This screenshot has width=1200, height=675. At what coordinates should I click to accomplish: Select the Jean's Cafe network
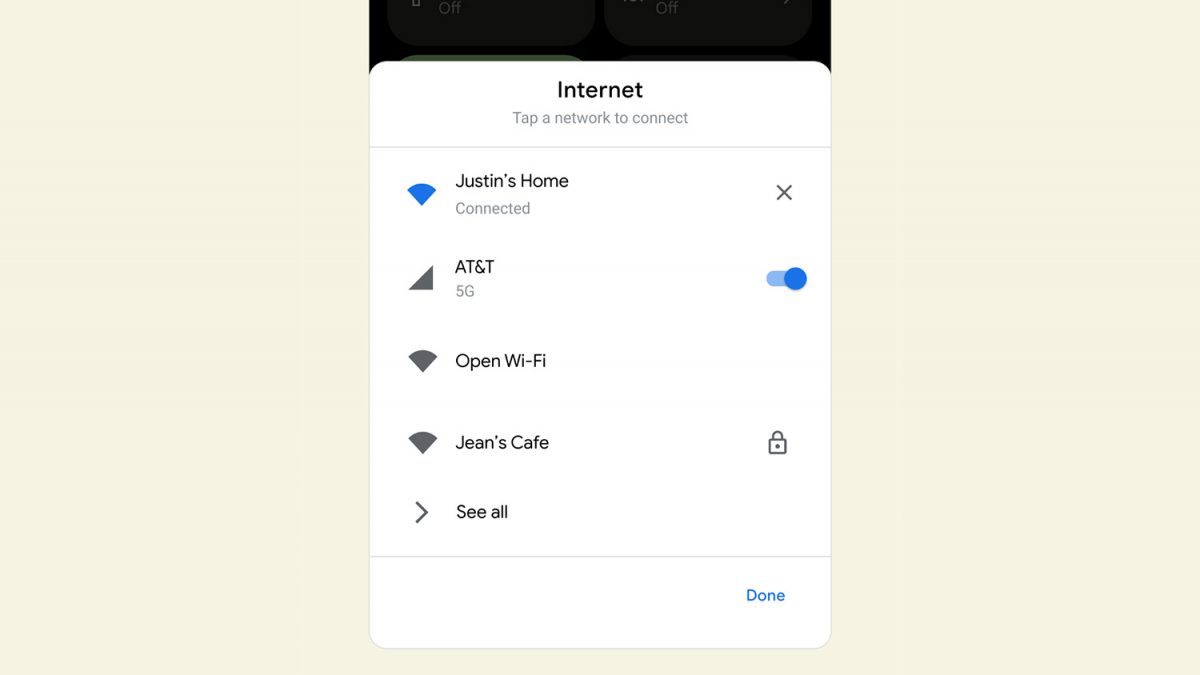click(x=502, y=442)
